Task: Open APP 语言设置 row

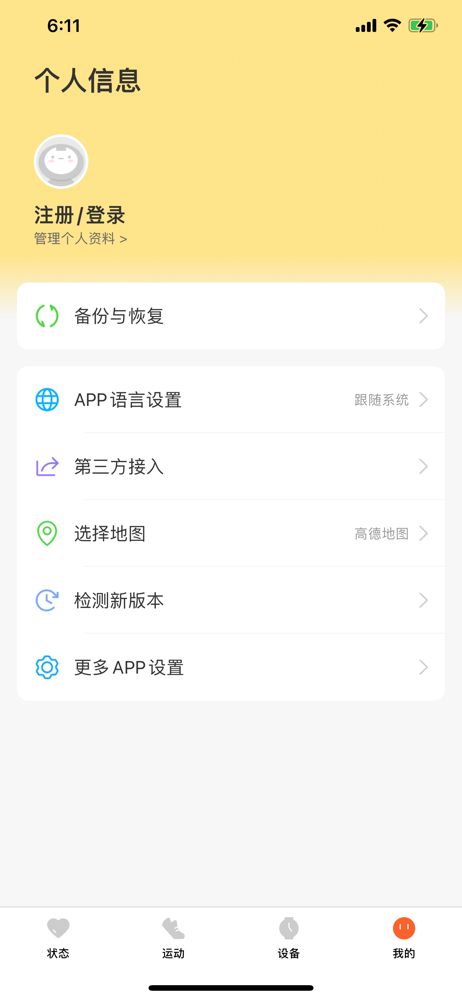Action: click(x=231, y=400)
